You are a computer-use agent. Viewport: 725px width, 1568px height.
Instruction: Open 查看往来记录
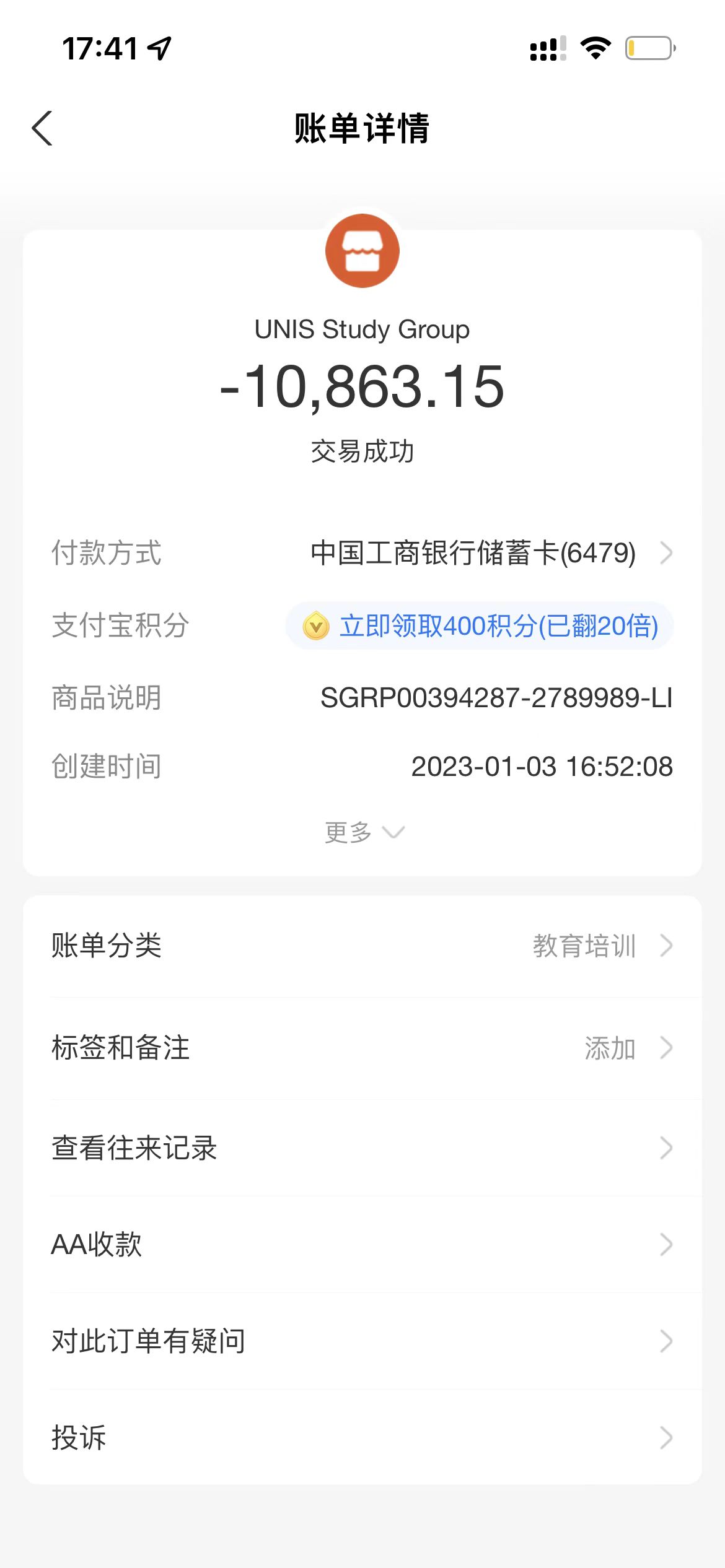[362, 1148]
